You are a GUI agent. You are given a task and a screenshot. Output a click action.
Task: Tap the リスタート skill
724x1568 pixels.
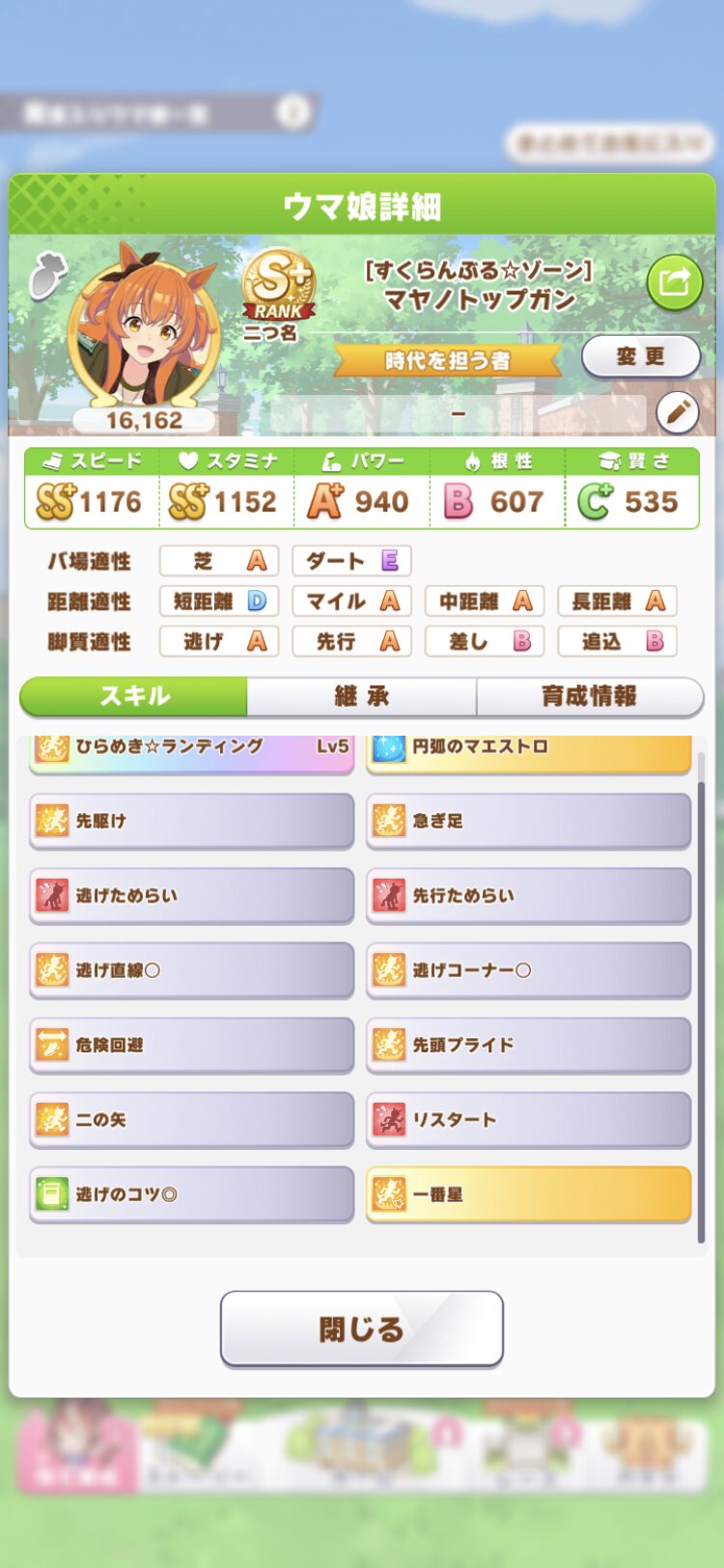pyautogui.click(x=528, y=1119)
